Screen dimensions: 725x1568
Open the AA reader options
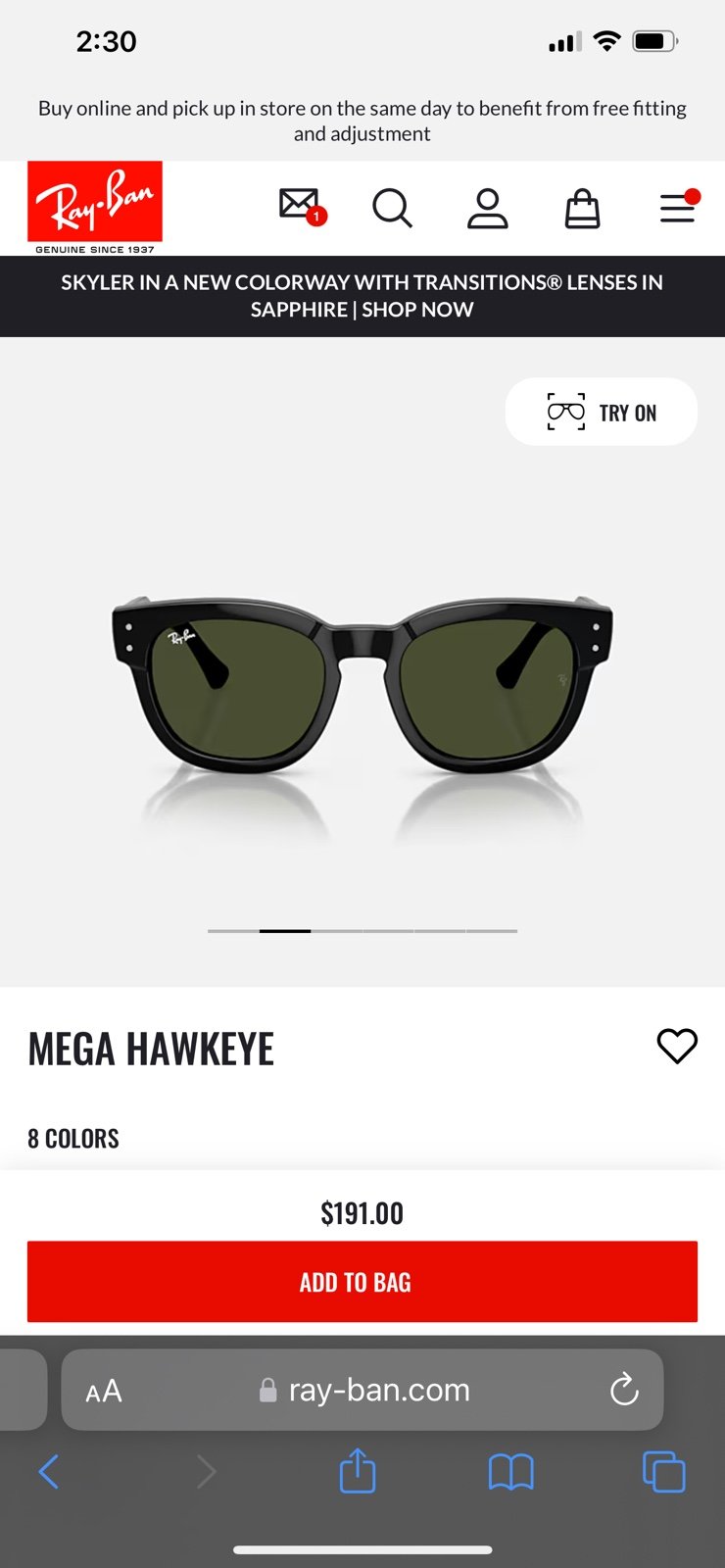coord(104,1391)
